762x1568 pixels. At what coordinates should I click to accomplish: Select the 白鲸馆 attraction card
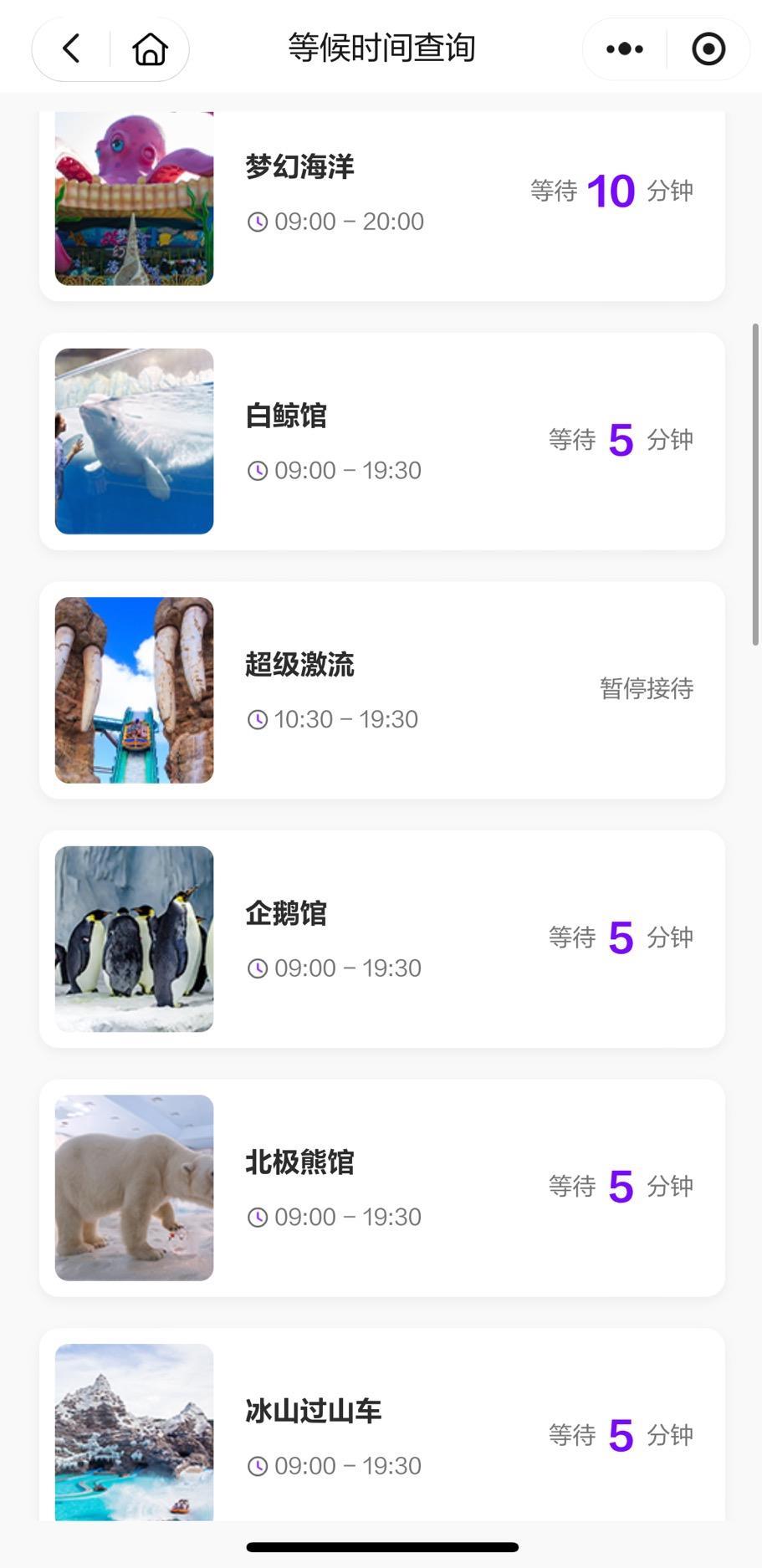tap(381, 441)
